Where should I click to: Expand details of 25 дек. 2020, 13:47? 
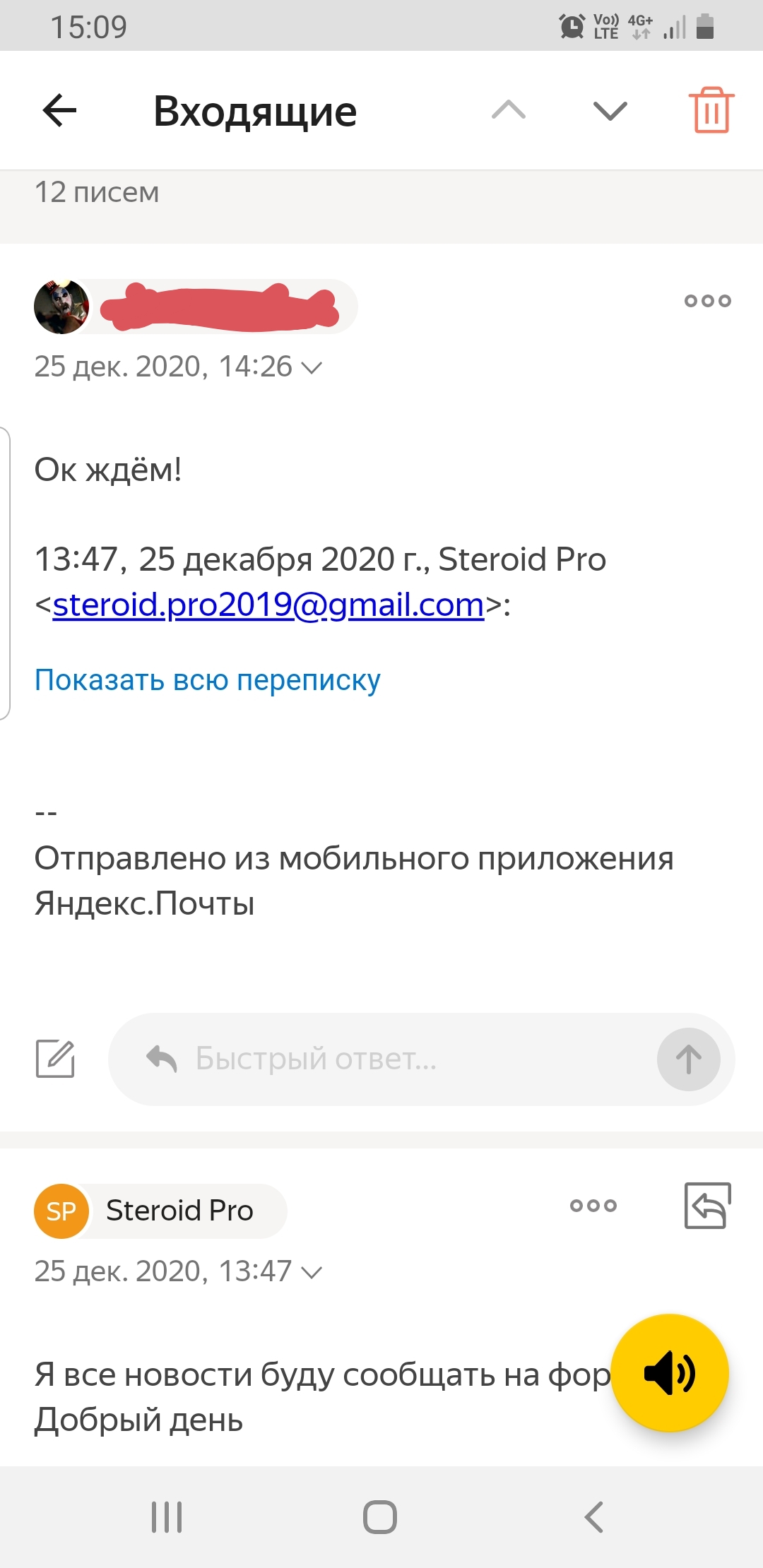click(311, 1272)
